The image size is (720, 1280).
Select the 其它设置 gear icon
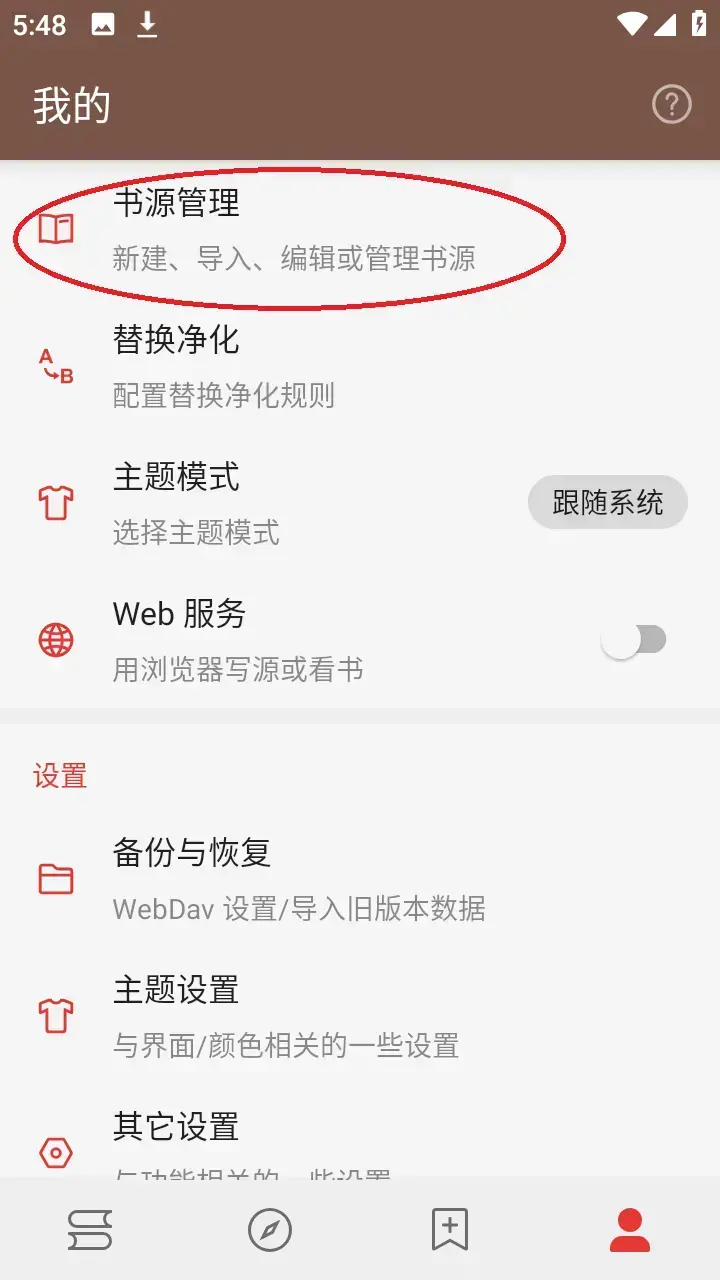[56, 1152]
